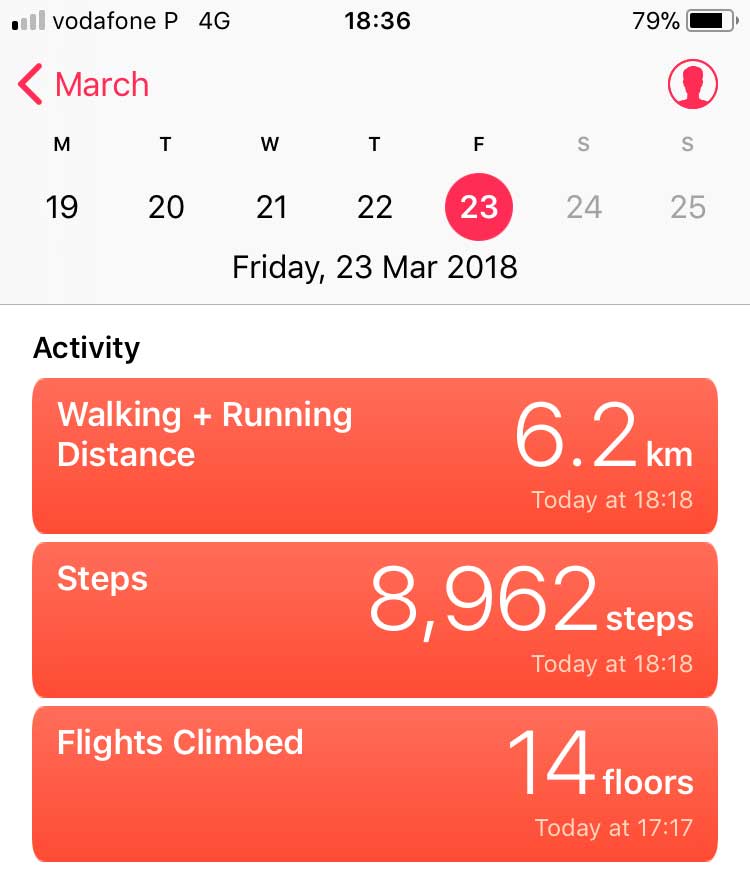This screenshot has width=750, height=894.
Task: Open the Flights Climbed card
Action: click(374, 783)
